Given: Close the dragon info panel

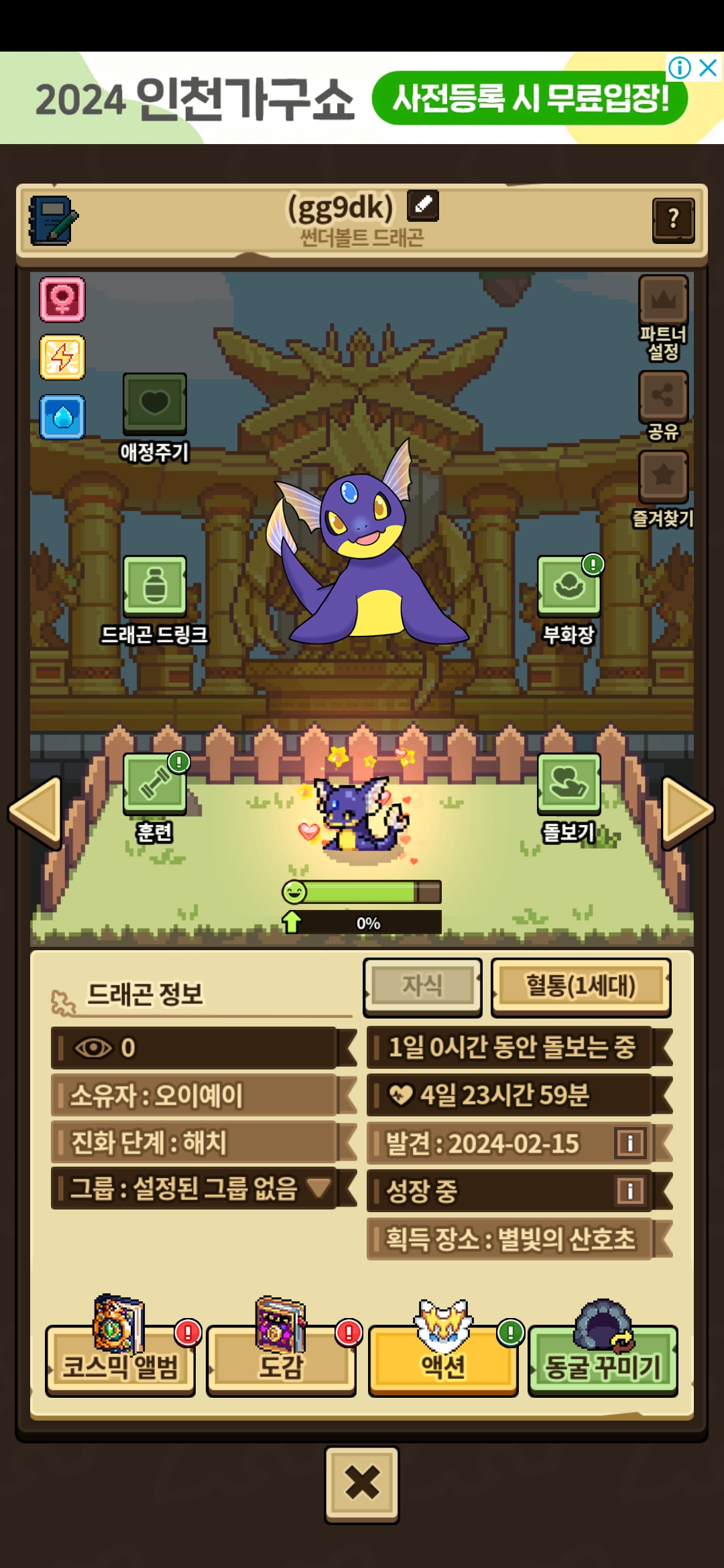Looking at the screenshot, I should [x=362, y=1484].
